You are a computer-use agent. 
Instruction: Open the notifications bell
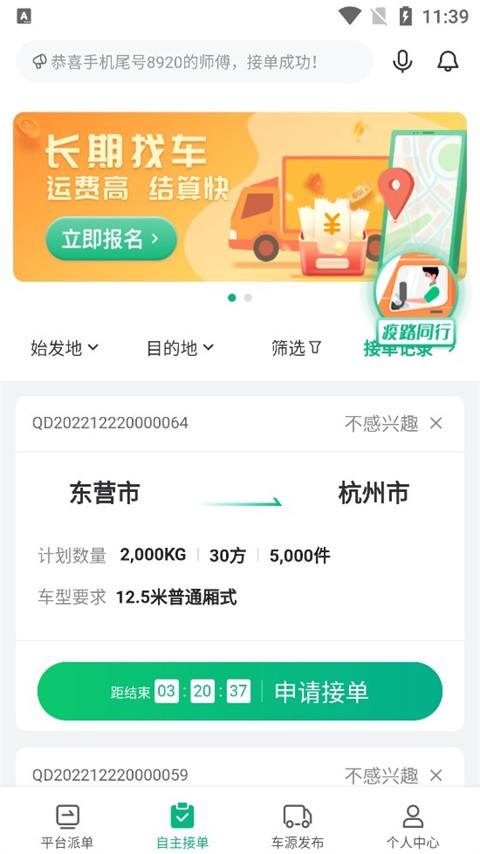tap(448, 62)
